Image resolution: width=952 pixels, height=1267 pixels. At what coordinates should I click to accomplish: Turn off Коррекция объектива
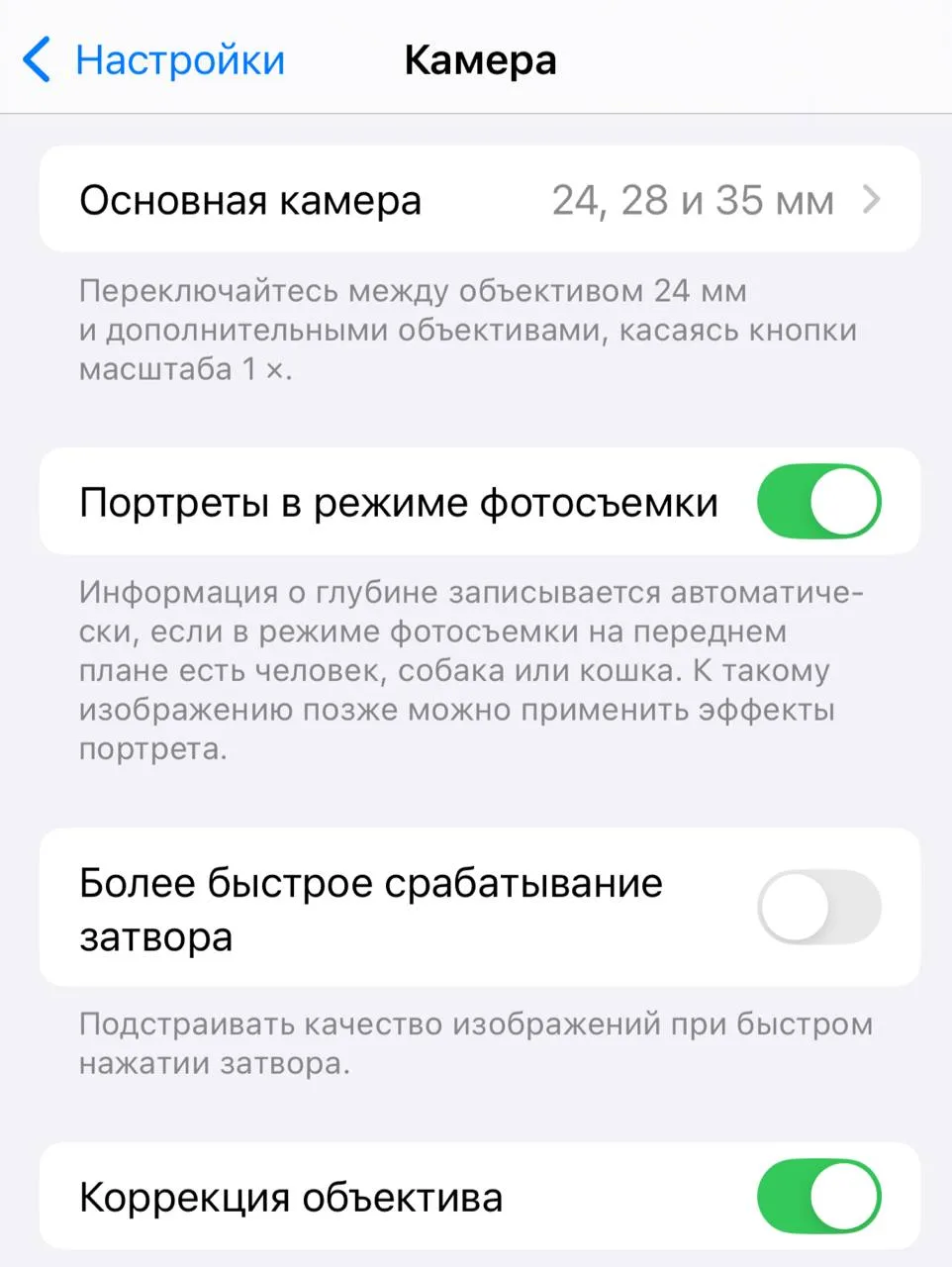coord(818,1196)
